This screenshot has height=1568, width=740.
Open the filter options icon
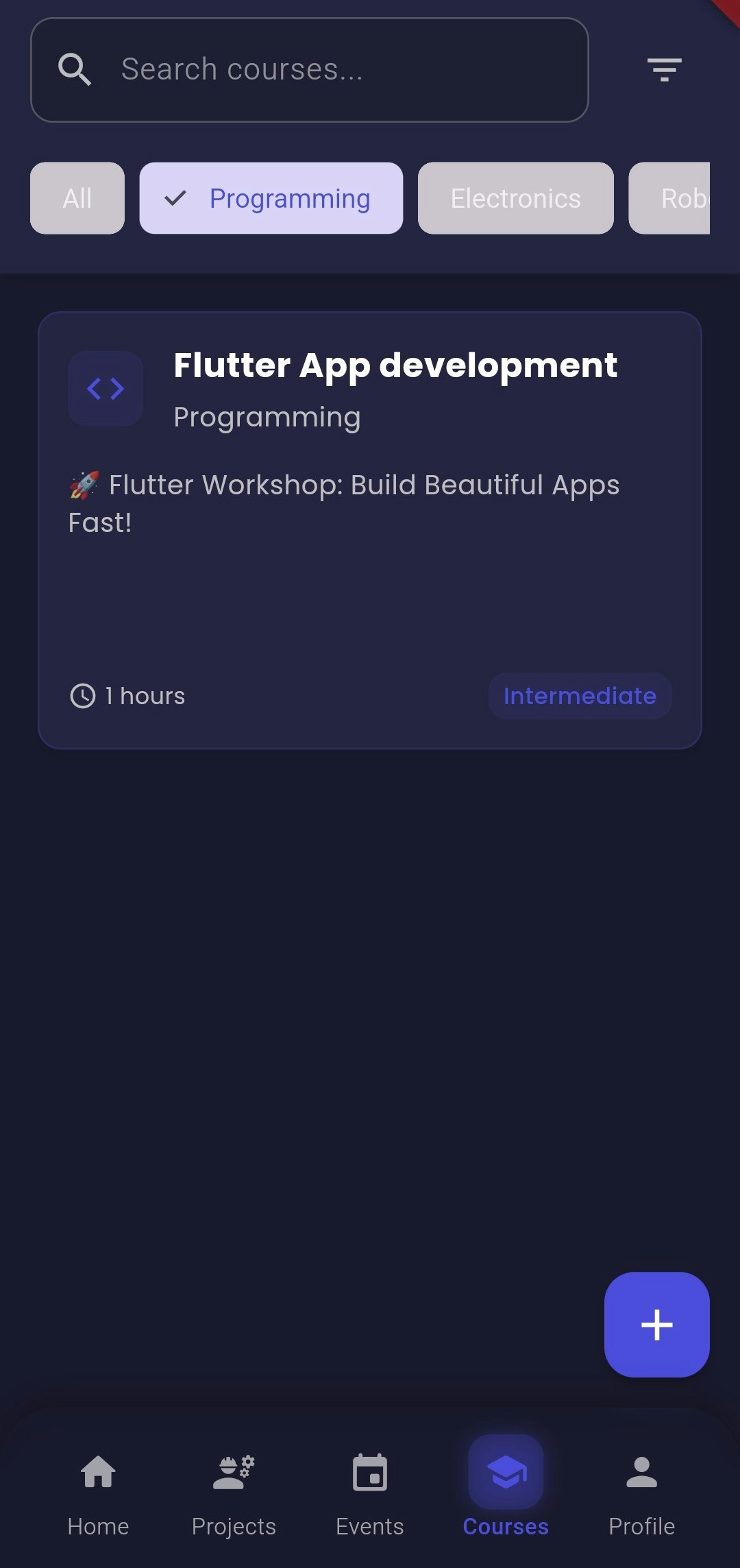pos(664,70)
